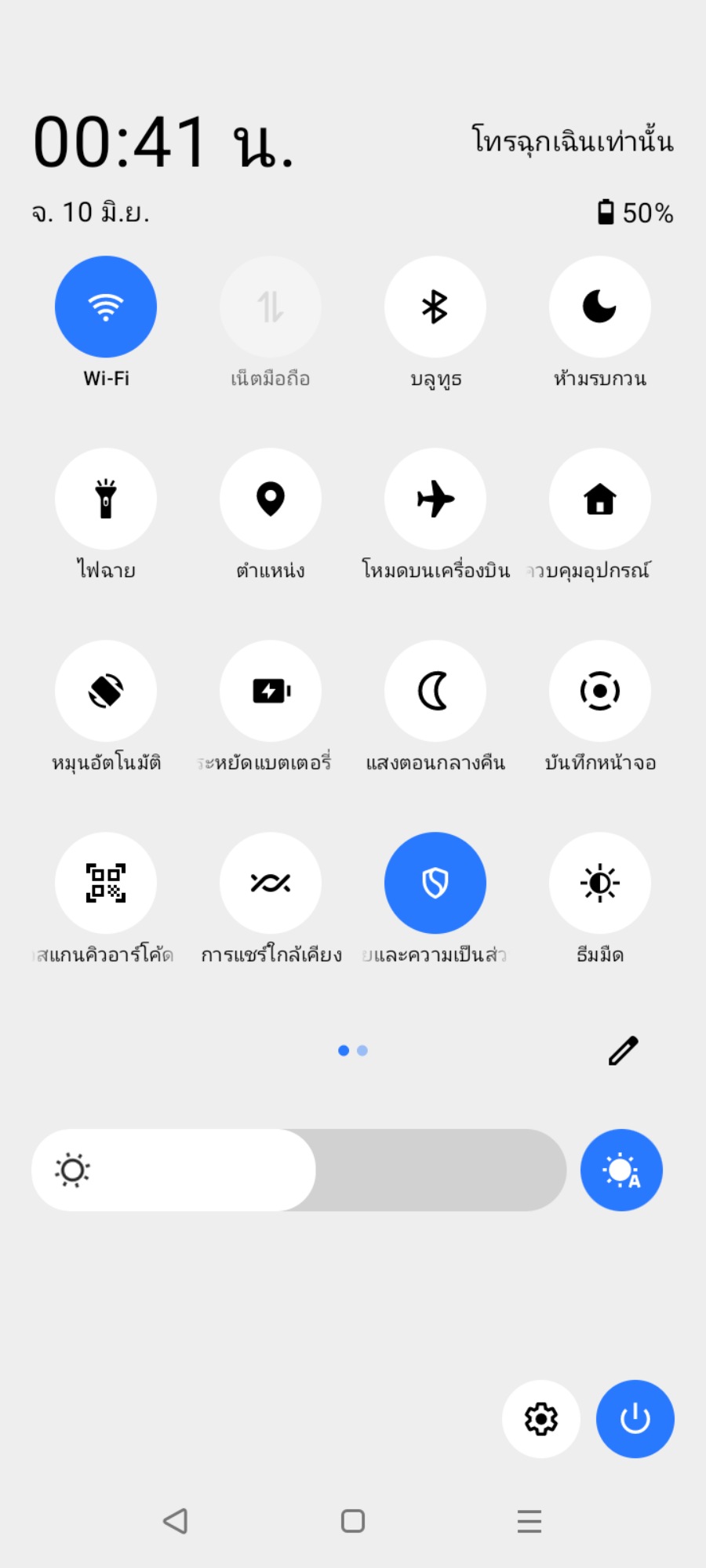The width and height of the screenshot is (706, 1568).
Task: Start screen recording (บันทึกหน้าจอ)
Action: [600, 691]
